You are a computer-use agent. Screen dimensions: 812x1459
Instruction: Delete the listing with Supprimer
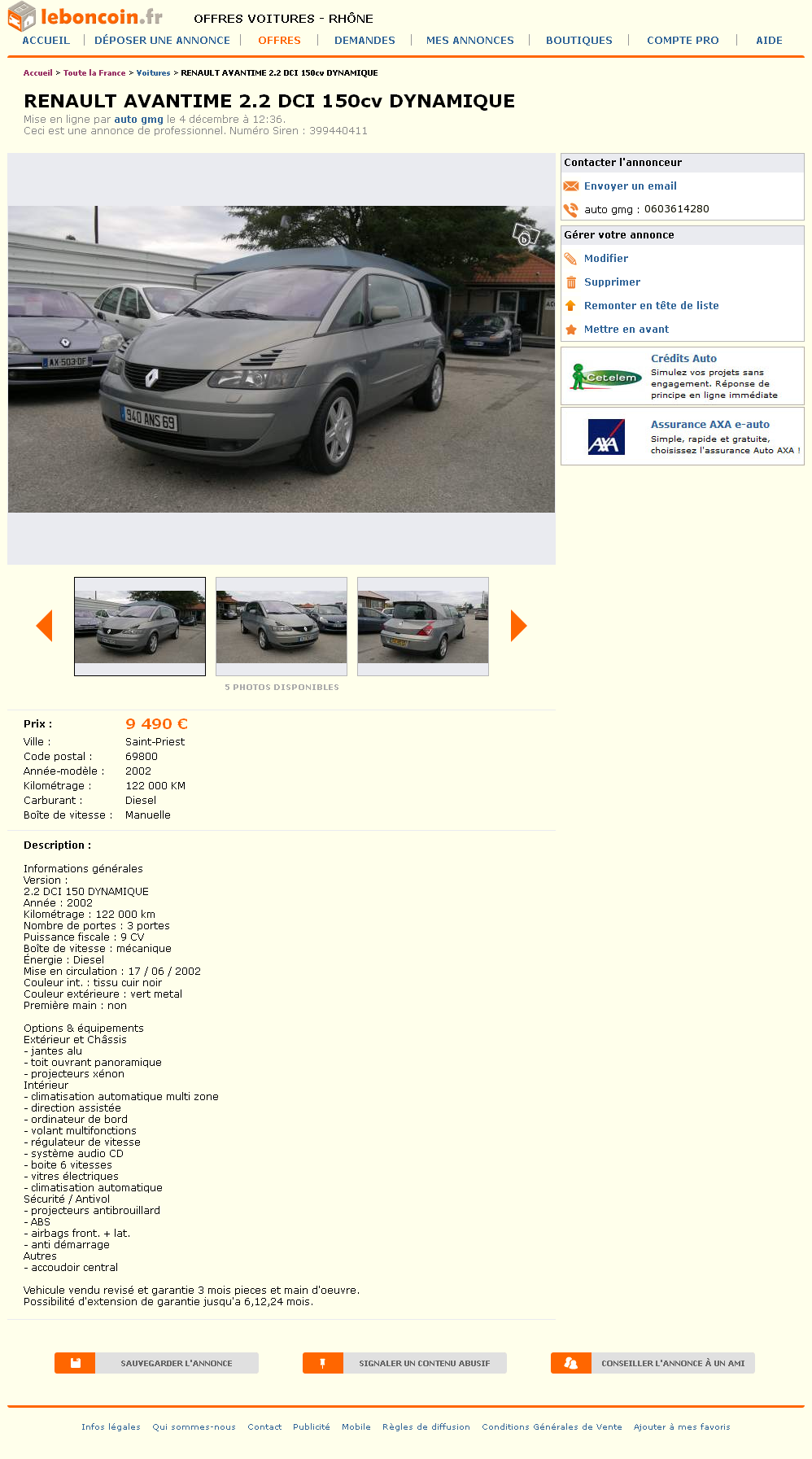612,282
